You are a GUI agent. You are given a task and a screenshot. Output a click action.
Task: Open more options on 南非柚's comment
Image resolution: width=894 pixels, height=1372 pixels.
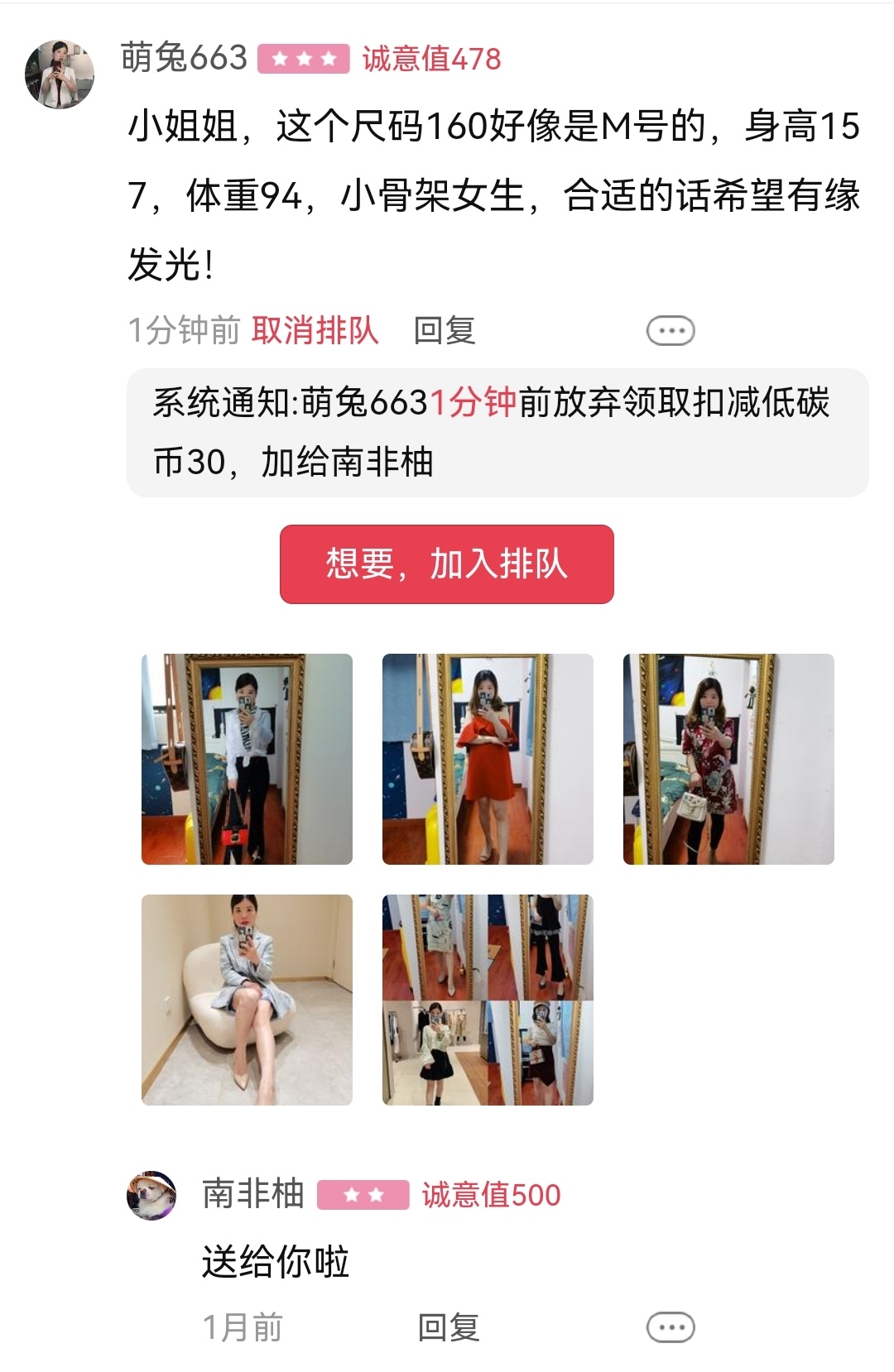click(670, 1327)
